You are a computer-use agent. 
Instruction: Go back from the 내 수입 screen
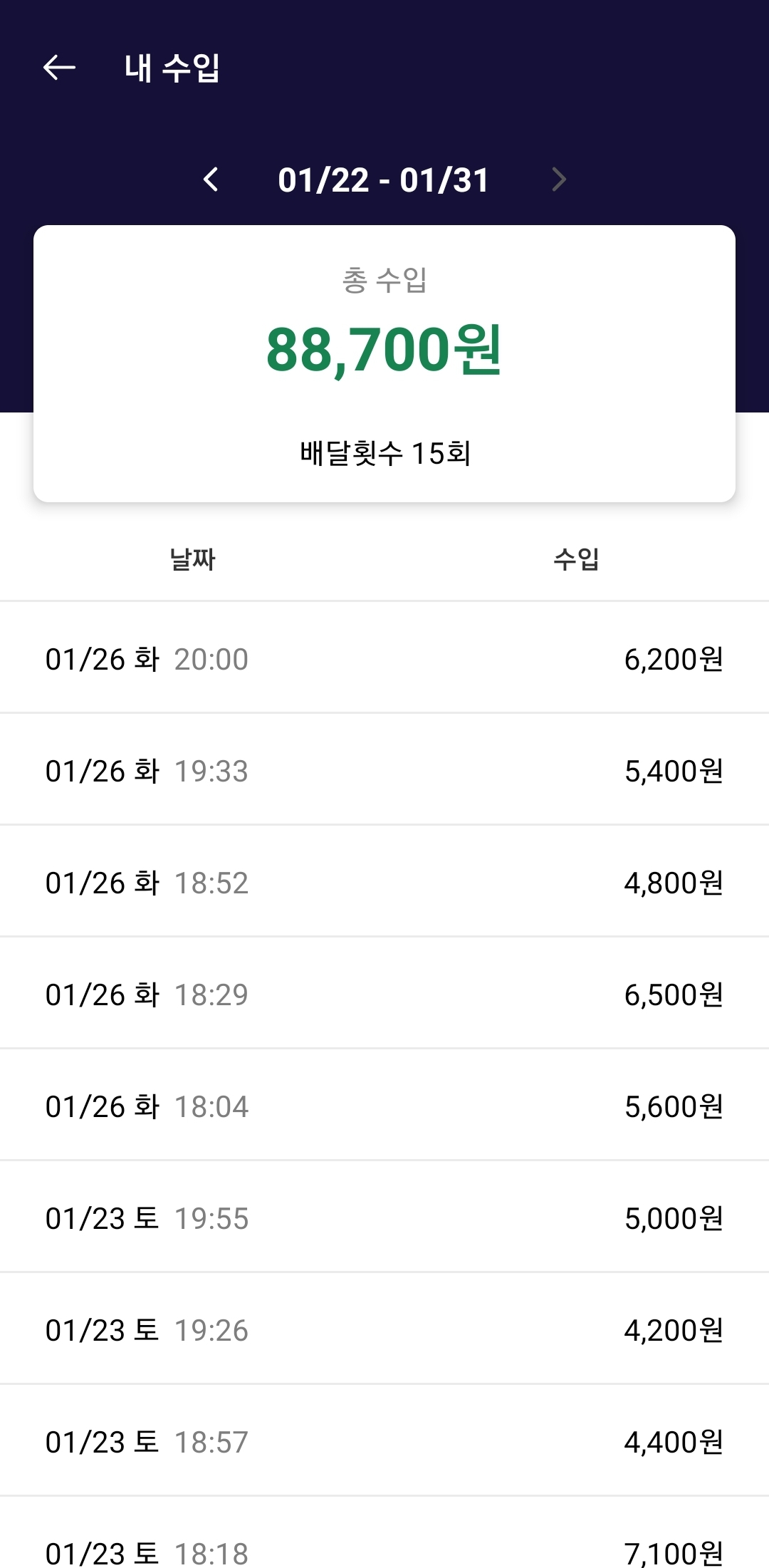click(59, 68)
